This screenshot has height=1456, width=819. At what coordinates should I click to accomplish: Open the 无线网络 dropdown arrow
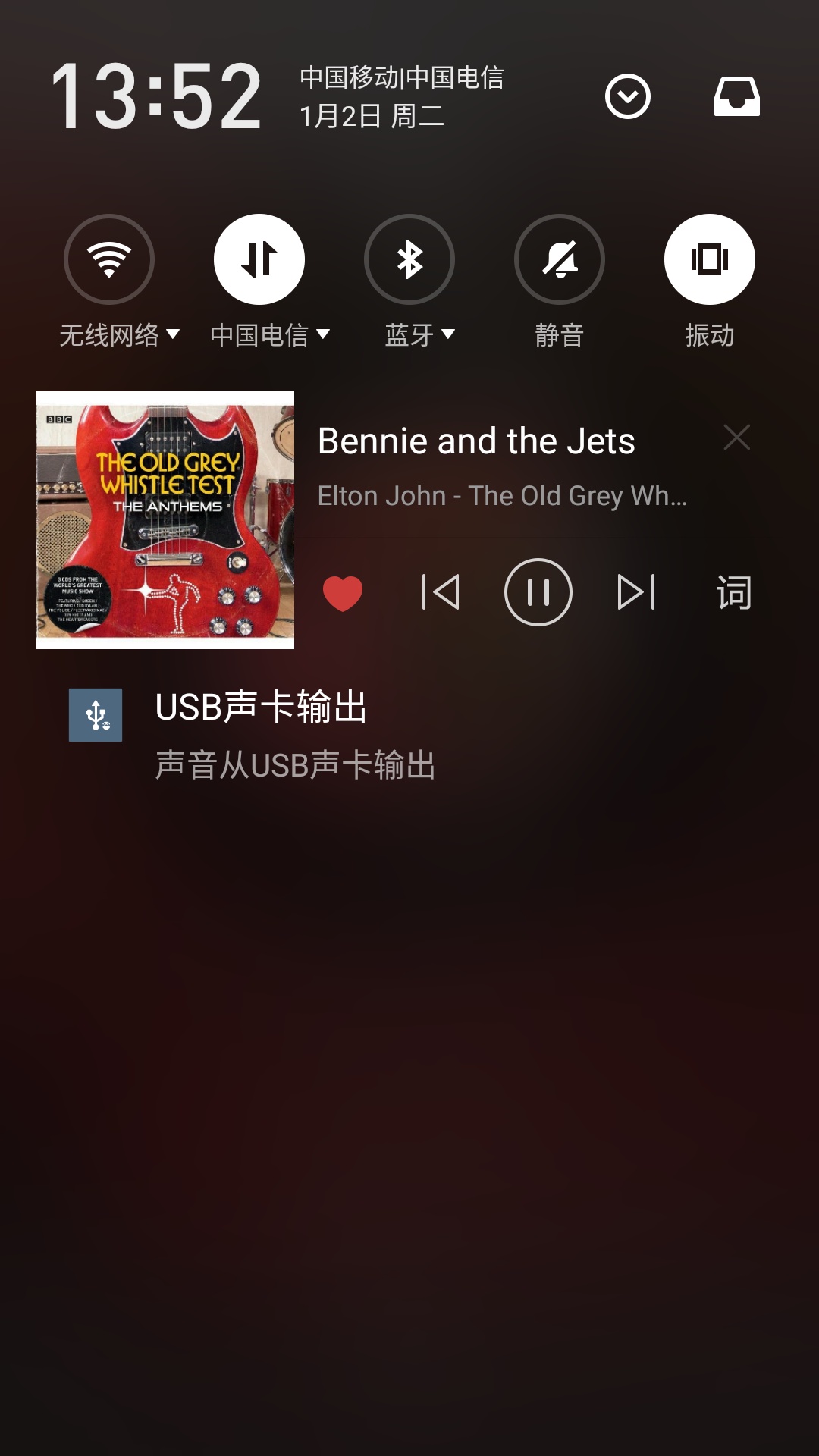coord(173,334)
